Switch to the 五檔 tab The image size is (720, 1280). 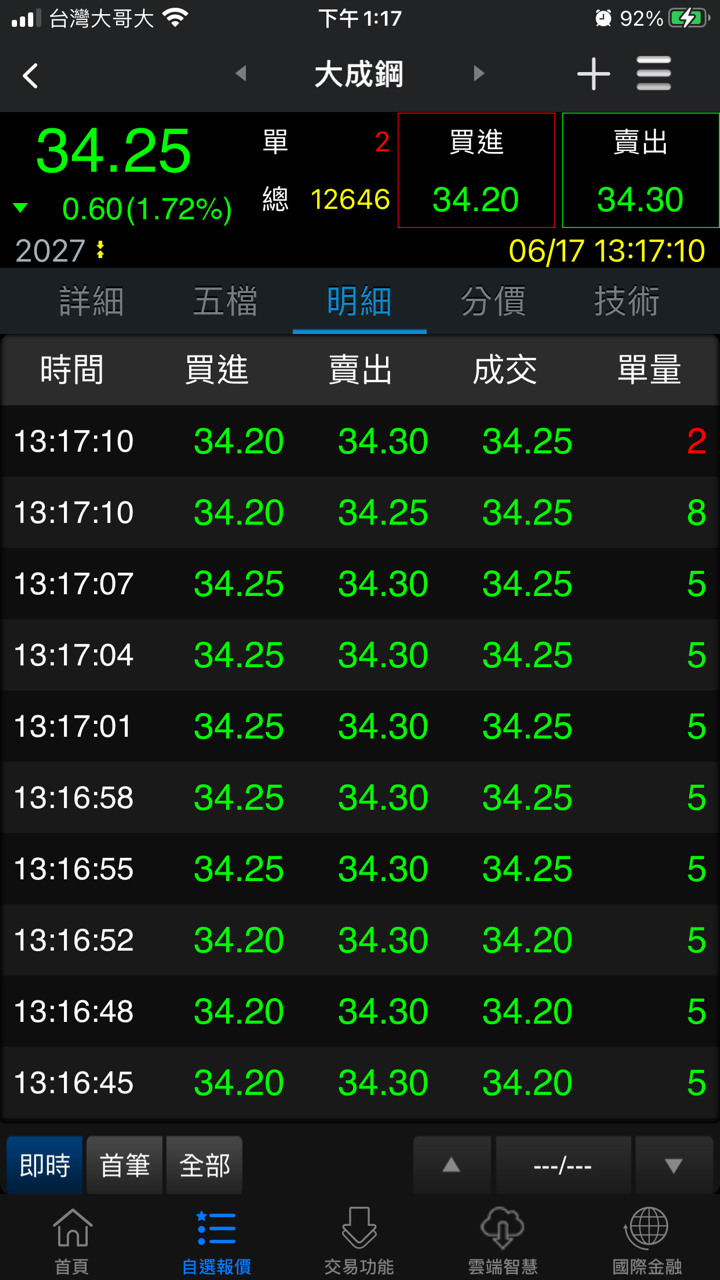click(x=225, y=301)
